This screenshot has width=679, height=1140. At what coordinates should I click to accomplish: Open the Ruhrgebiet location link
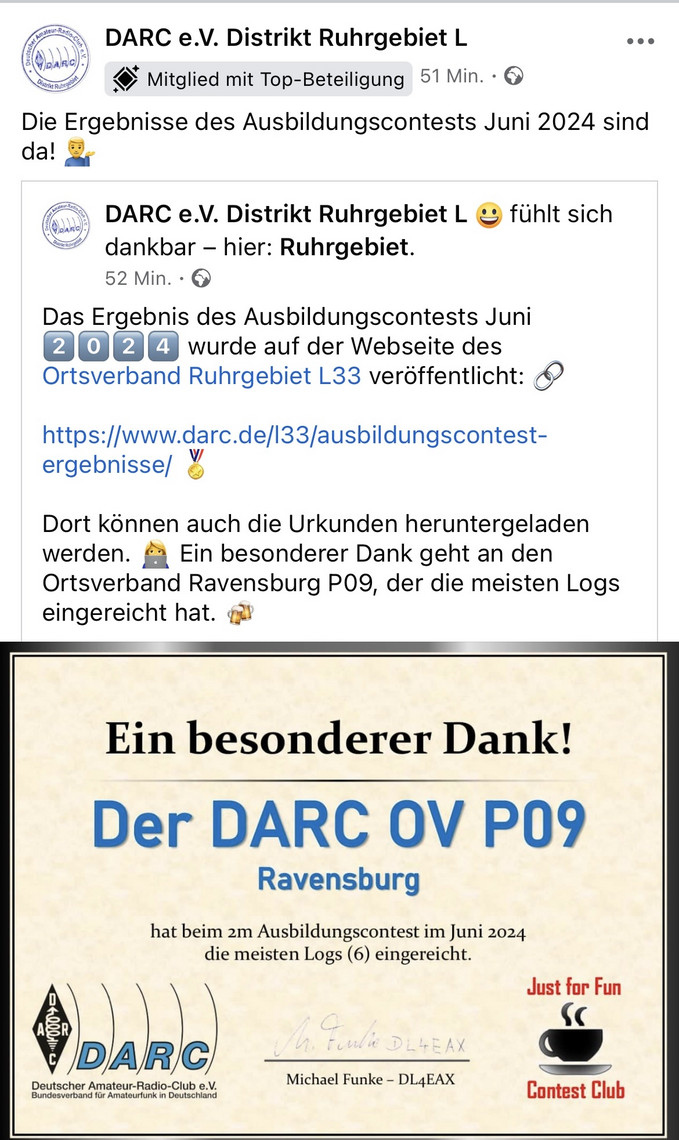(345, 247)
